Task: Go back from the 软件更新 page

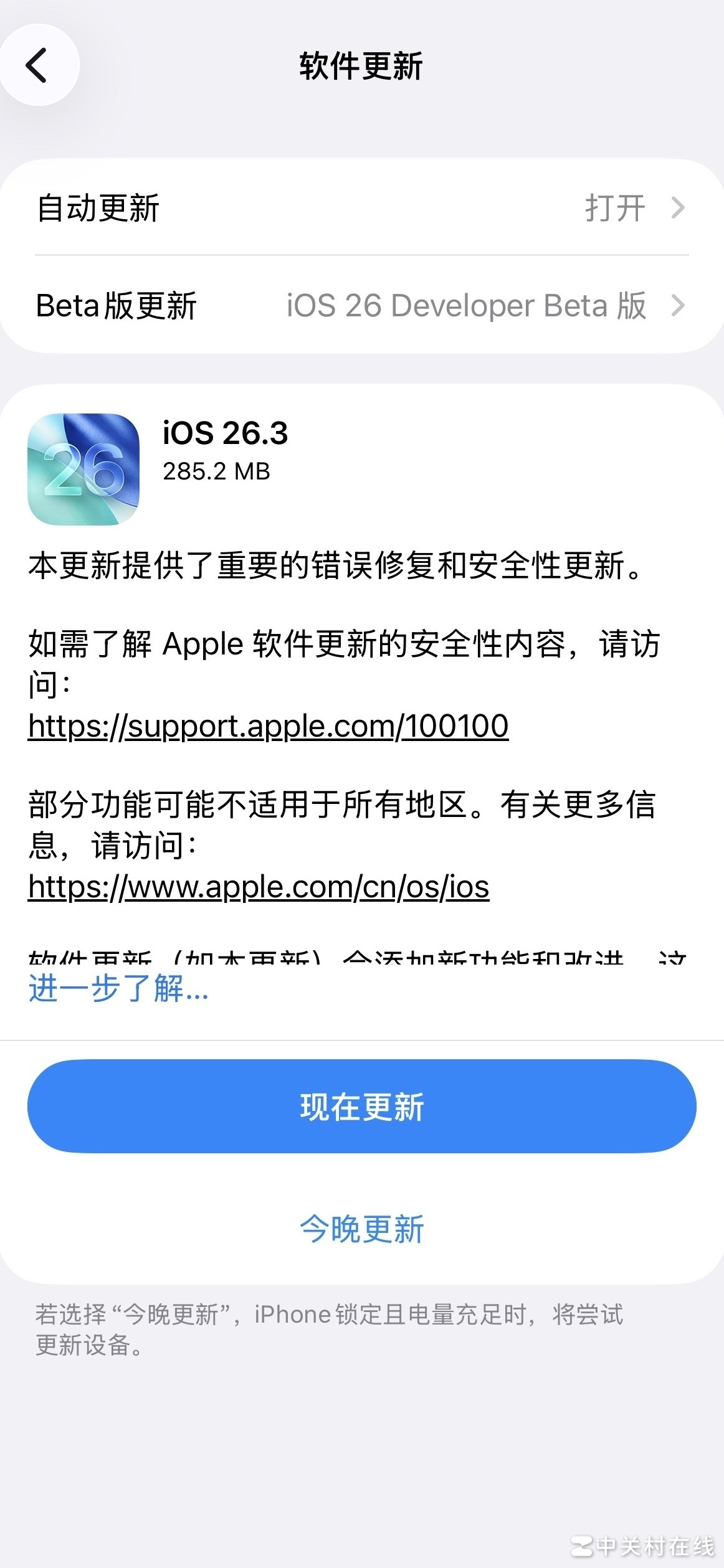Action: pos(37,65)
